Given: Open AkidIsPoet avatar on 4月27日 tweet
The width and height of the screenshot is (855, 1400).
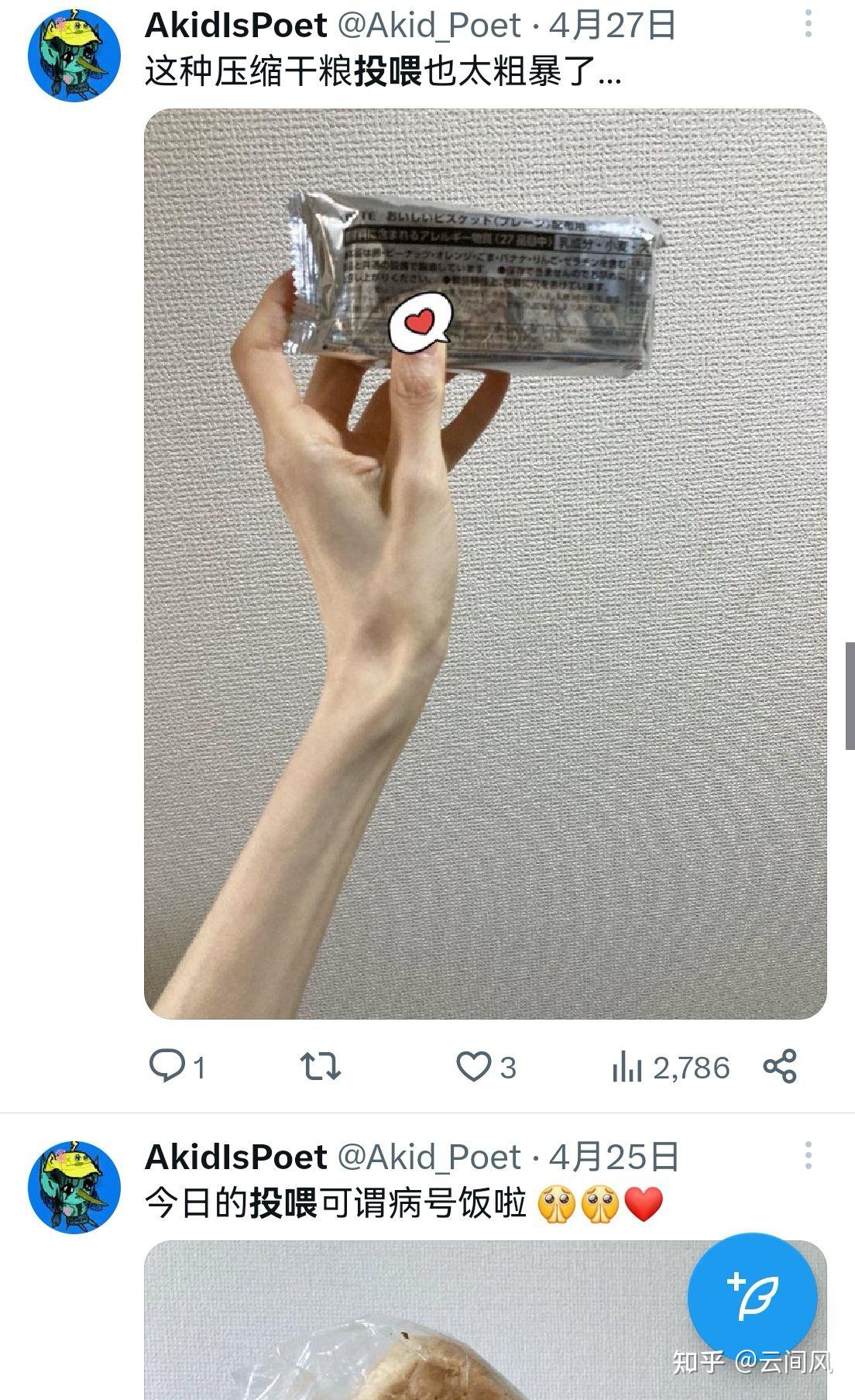Looking at the screenshot, I should [x=74, y=55].
